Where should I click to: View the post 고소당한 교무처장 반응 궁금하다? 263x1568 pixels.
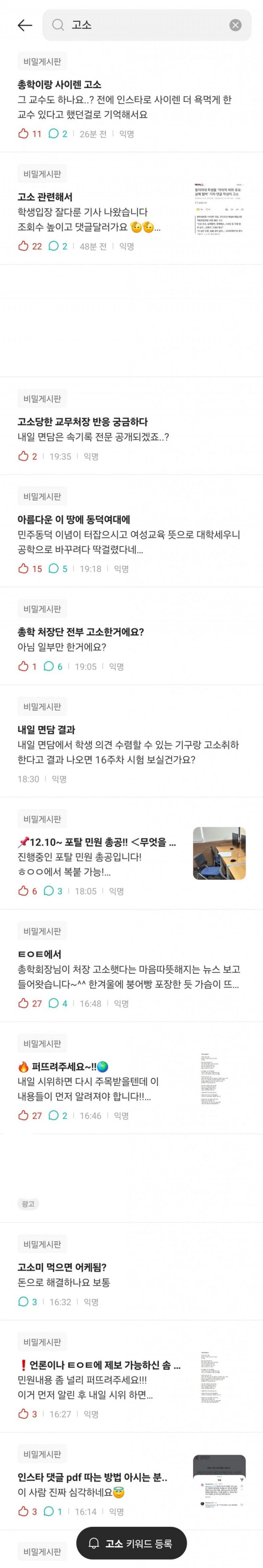click(83, 422)
